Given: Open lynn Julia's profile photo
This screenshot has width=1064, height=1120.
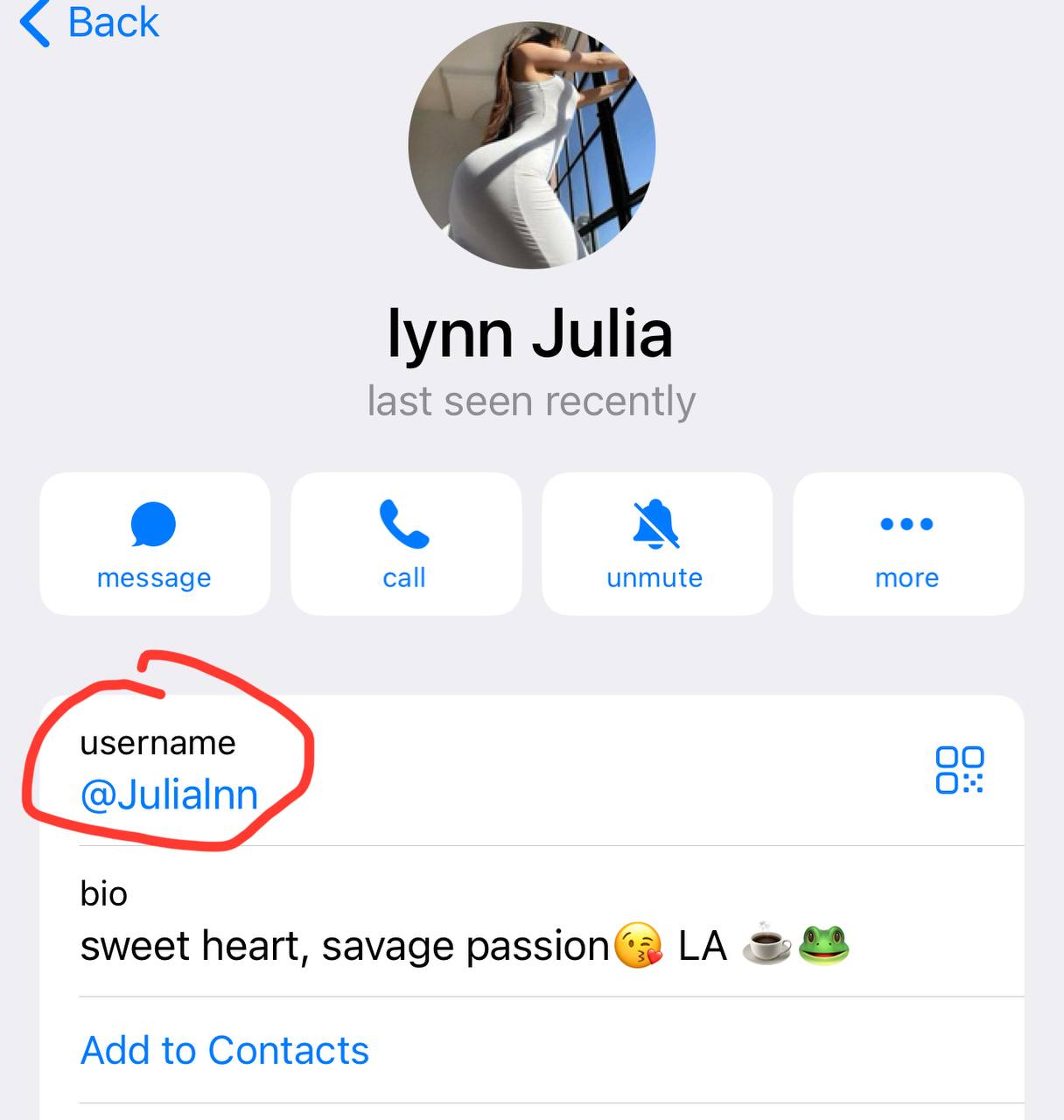Looking at the screenshot, I should (x=531, y=145).
